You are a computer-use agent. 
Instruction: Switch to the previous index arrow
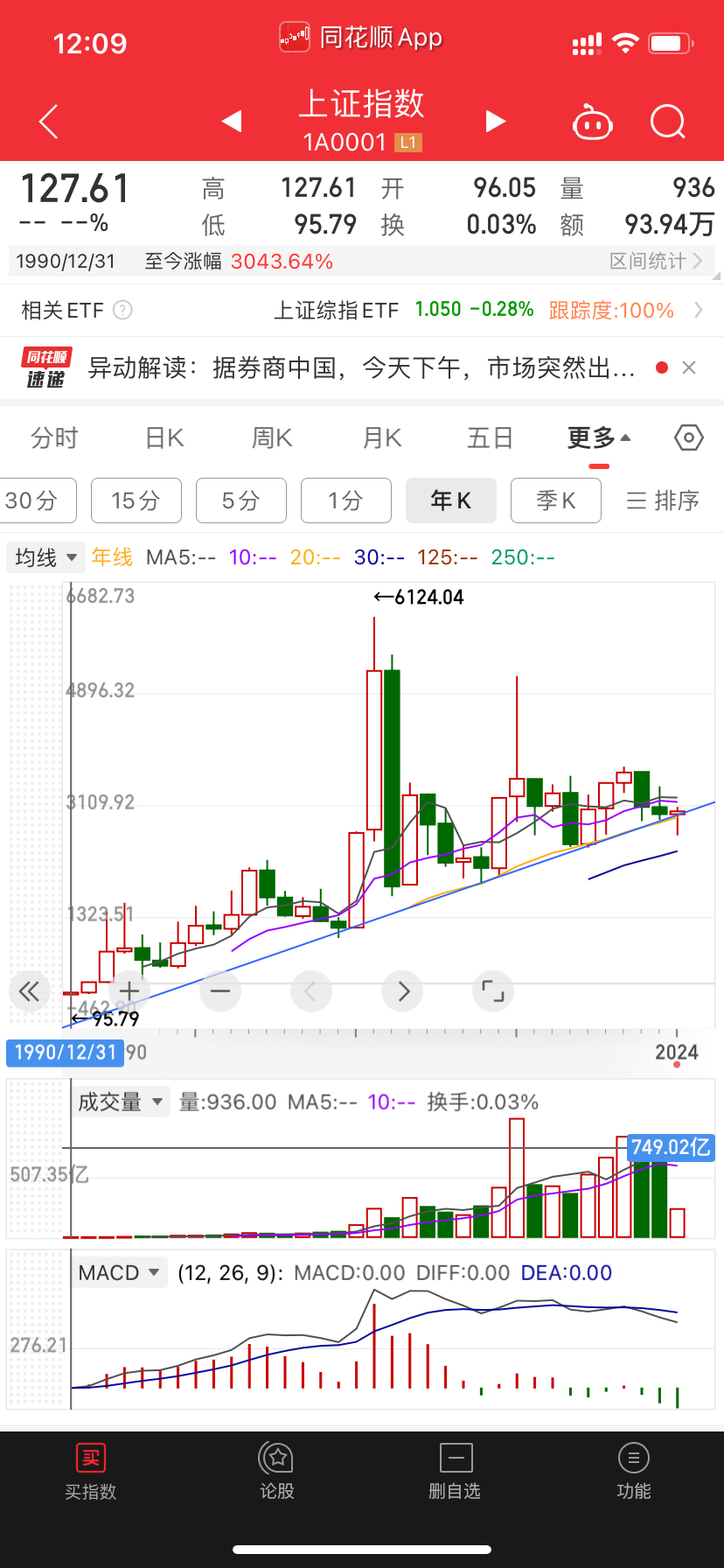point(232,121)
